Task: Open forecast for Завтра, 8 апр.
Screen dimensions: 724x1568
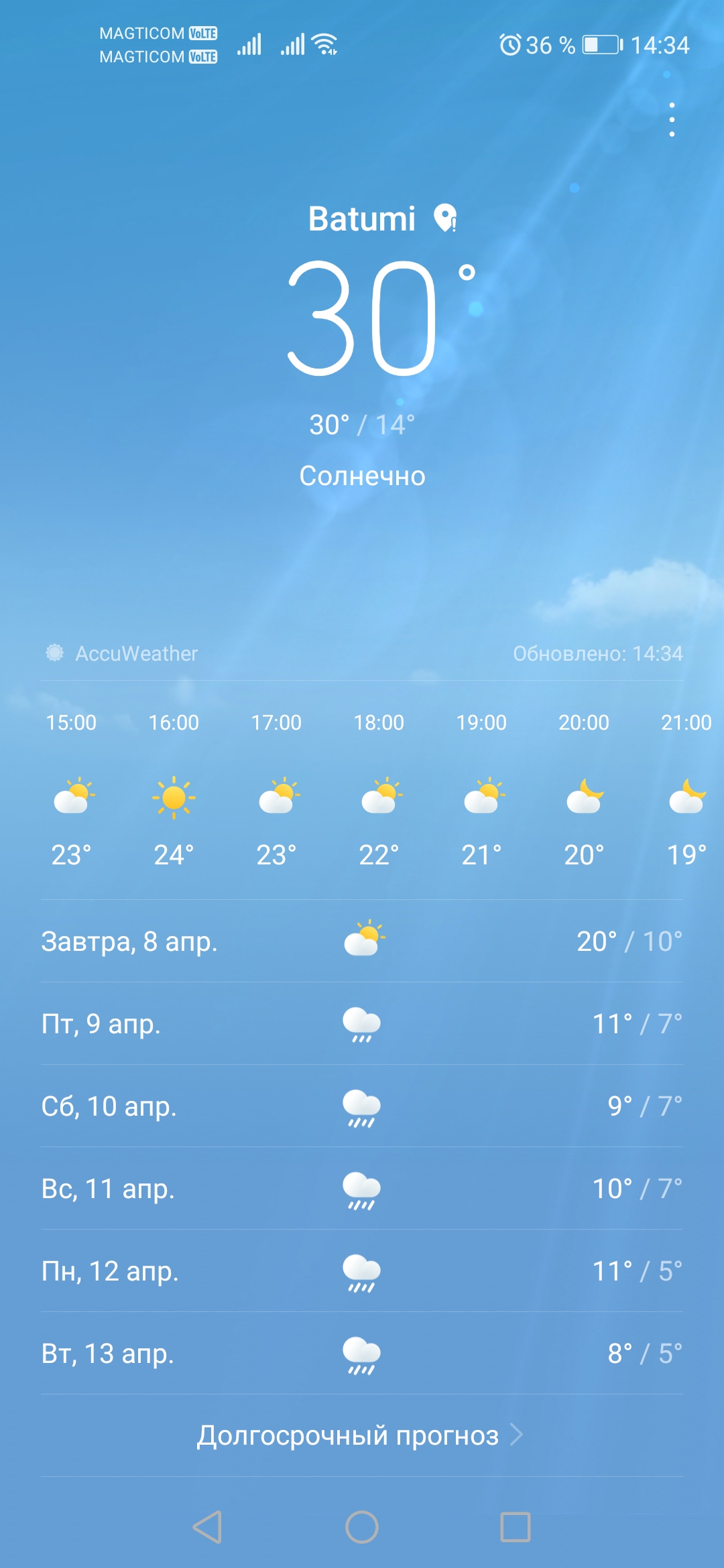Action: tap(362, 941)
